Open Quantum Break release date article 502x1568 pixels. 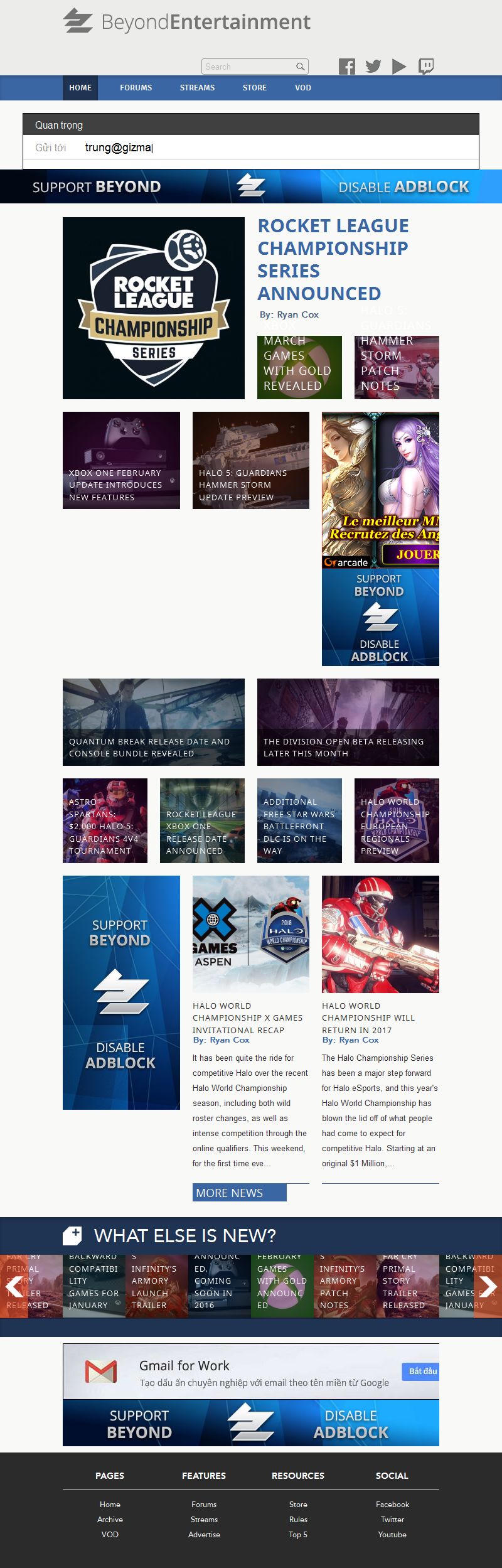(x=154, y=722)
